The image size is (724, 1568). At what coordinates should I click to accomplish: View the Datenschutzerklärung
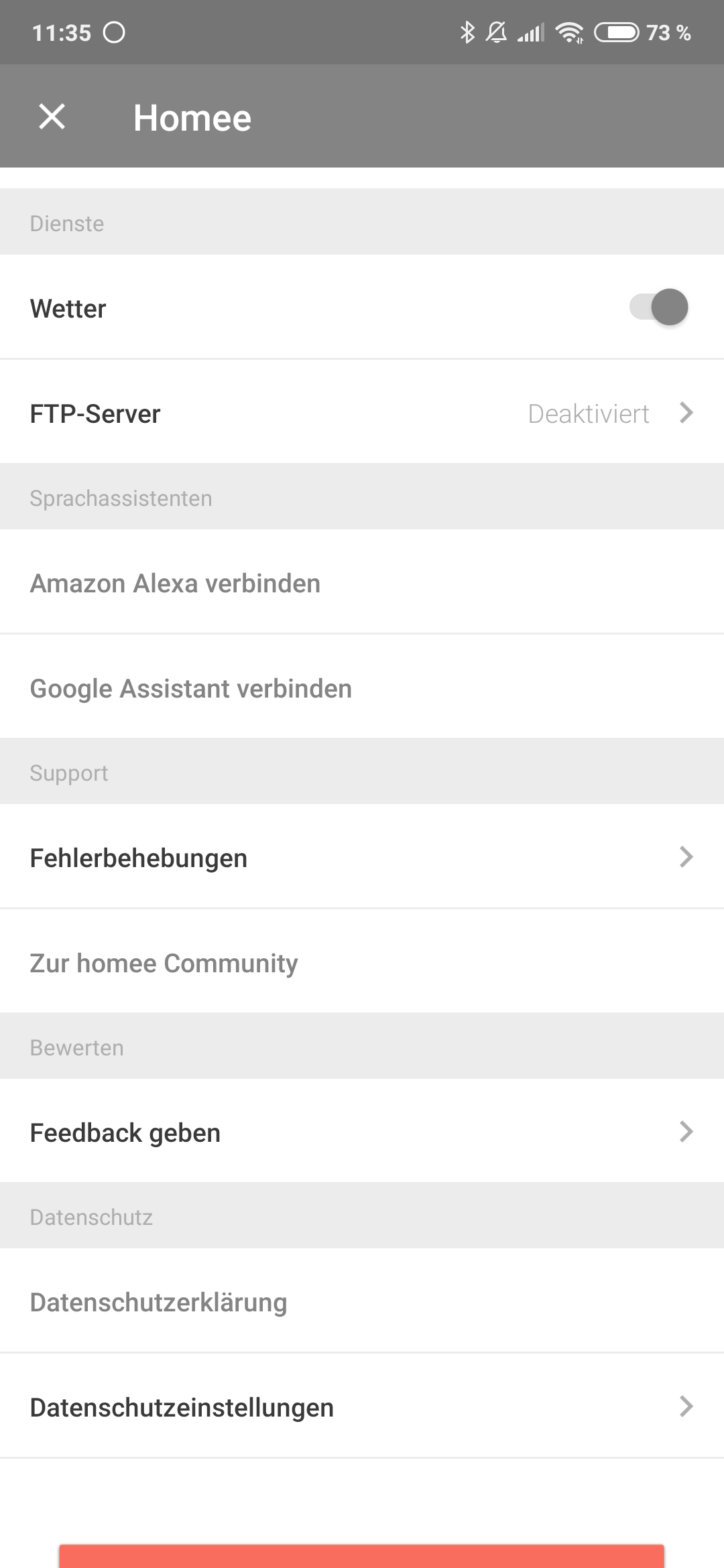click(x=362, y=1302)
